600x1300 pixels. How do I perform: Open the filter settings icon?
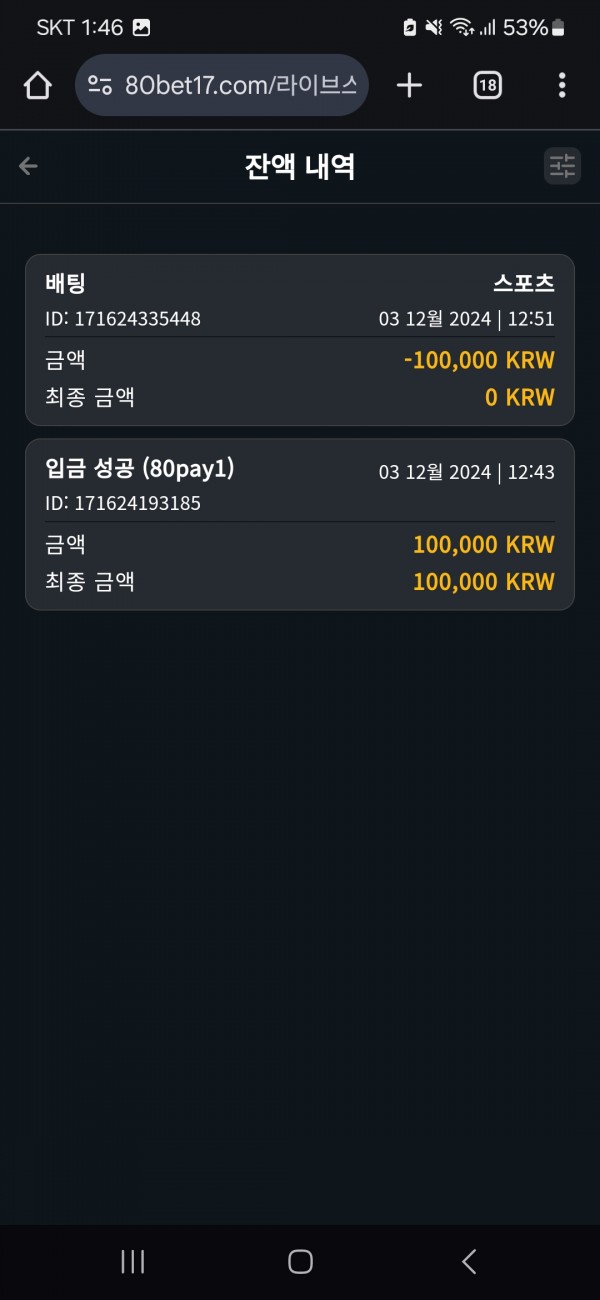pyautogui.click(x=562, y=166)
